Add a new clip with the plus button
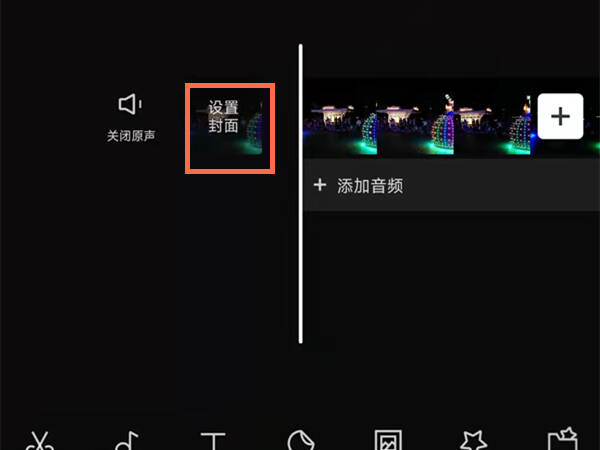The height and width of the screenshot is (450, 600). 560,117
